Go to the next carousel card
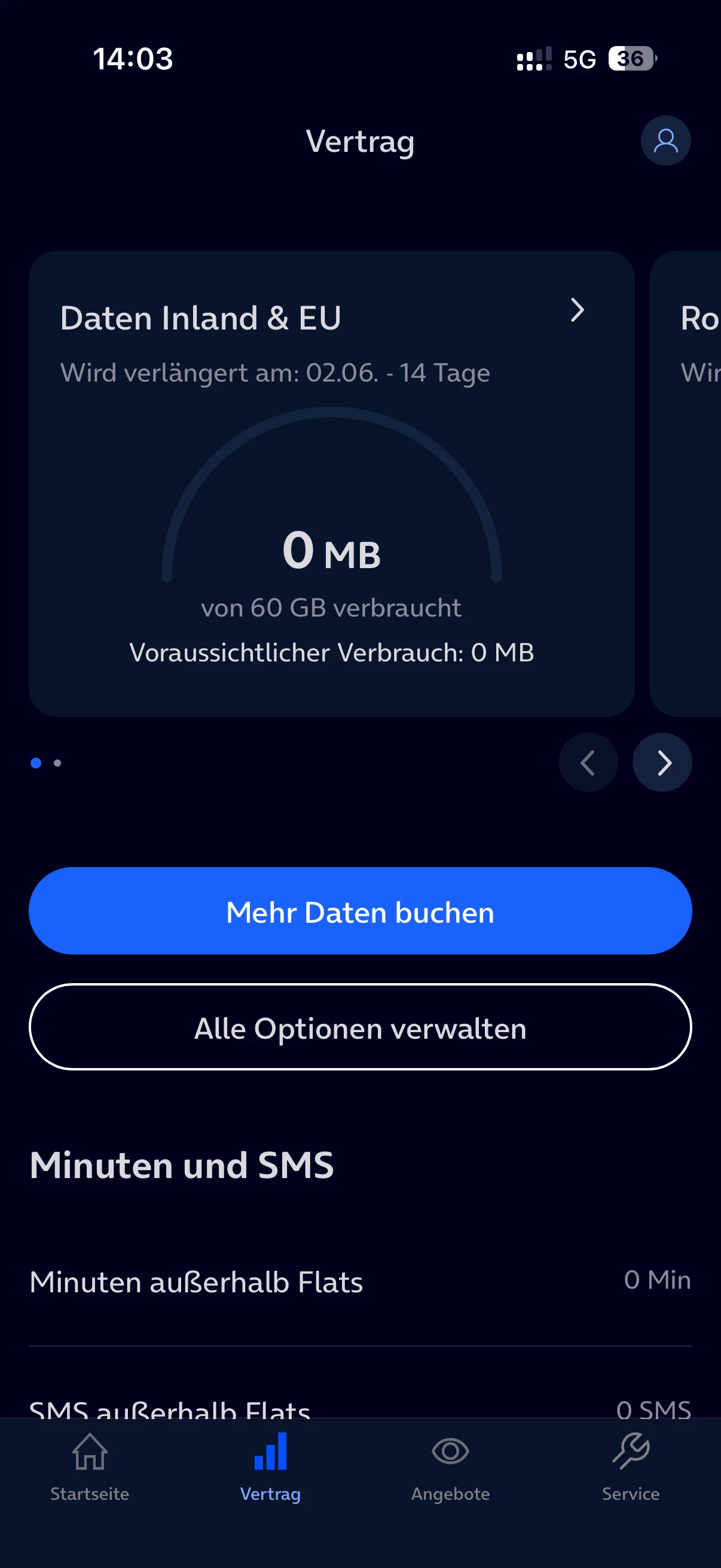 [x=662, y=762]
